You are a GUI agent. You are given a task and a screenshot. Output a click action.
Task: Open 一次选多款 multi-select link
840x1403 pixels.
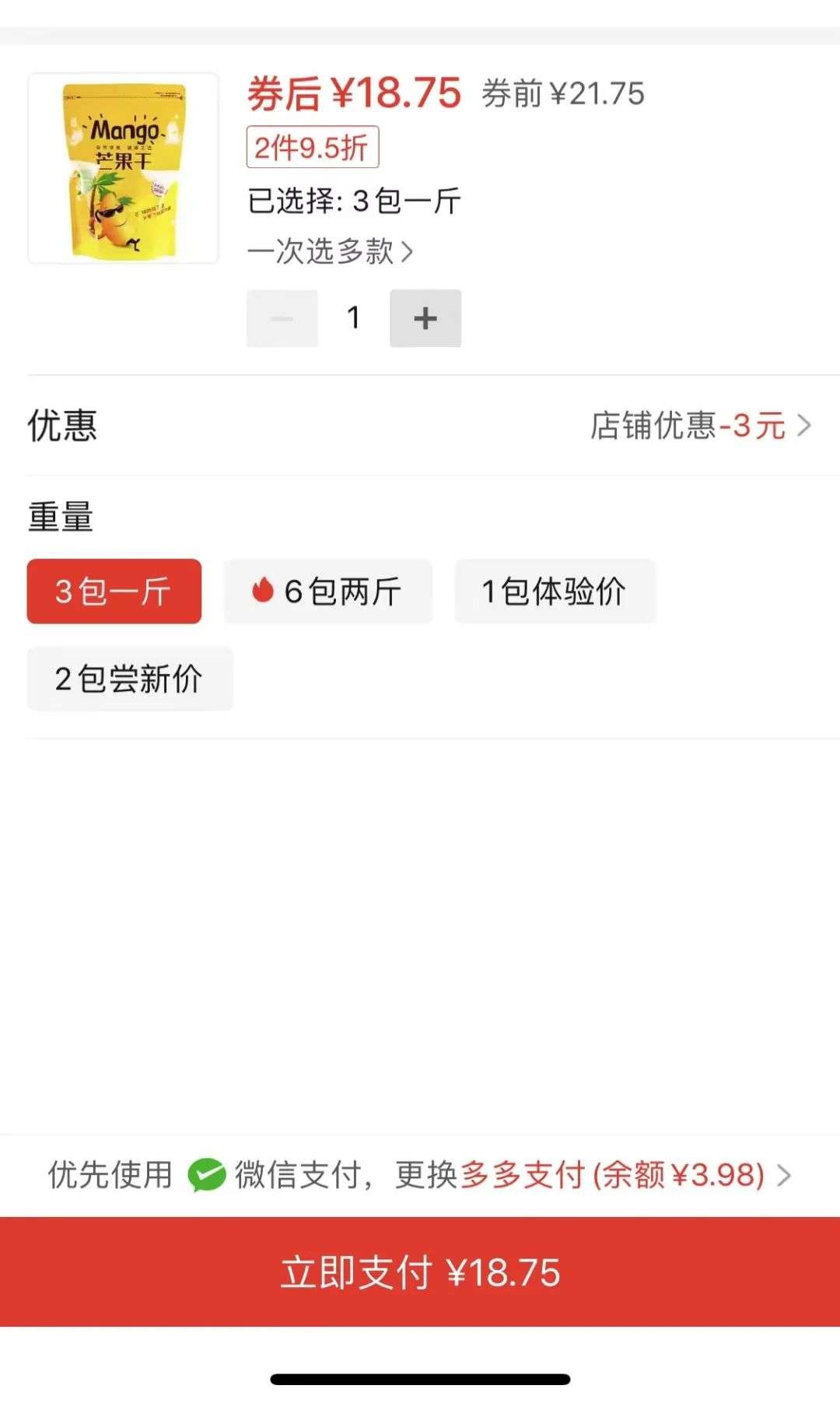point(330,251)
